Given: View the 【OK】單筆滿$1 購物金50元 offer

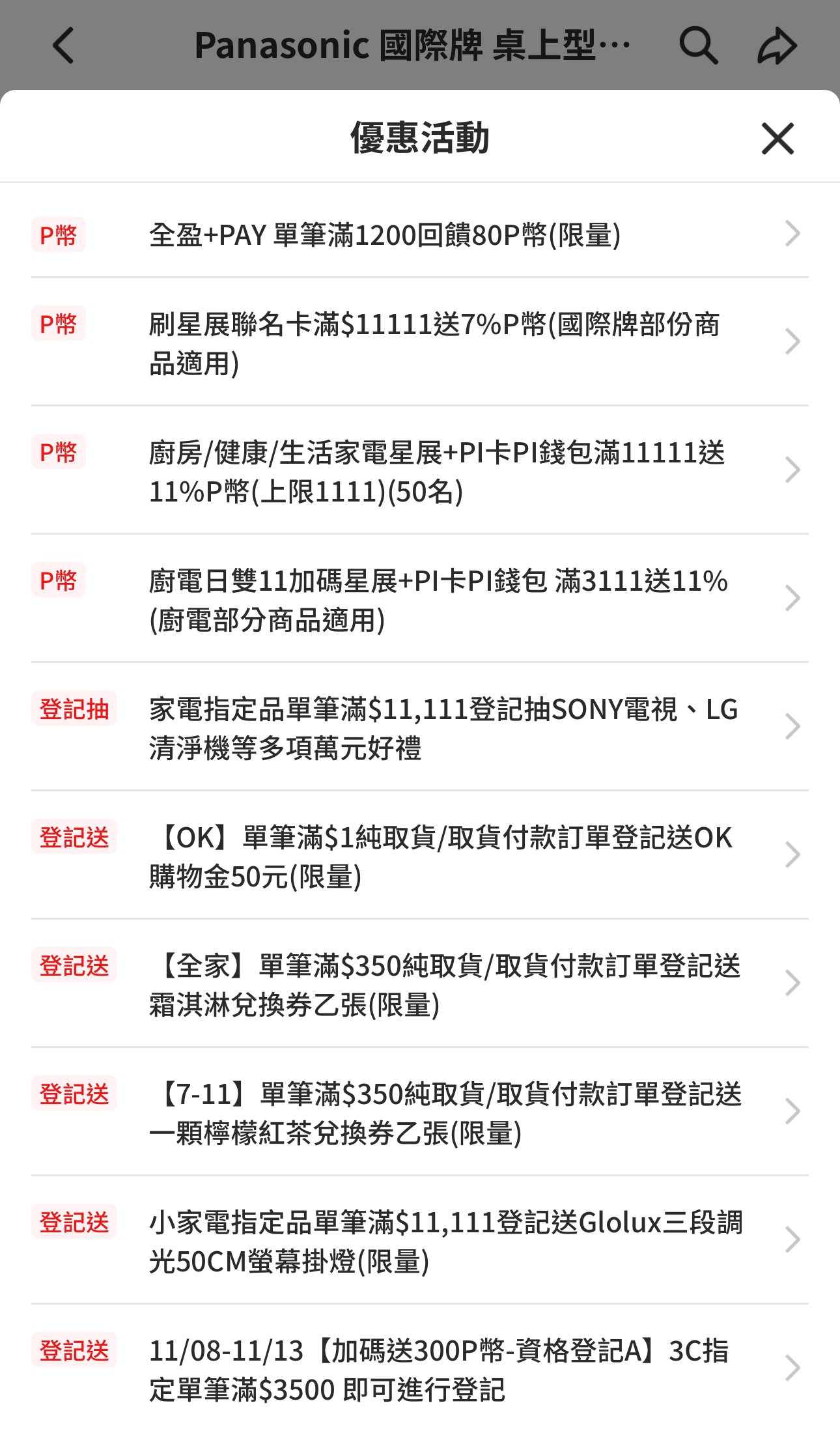Looking at the screenshot, I should tap(420, 856).
